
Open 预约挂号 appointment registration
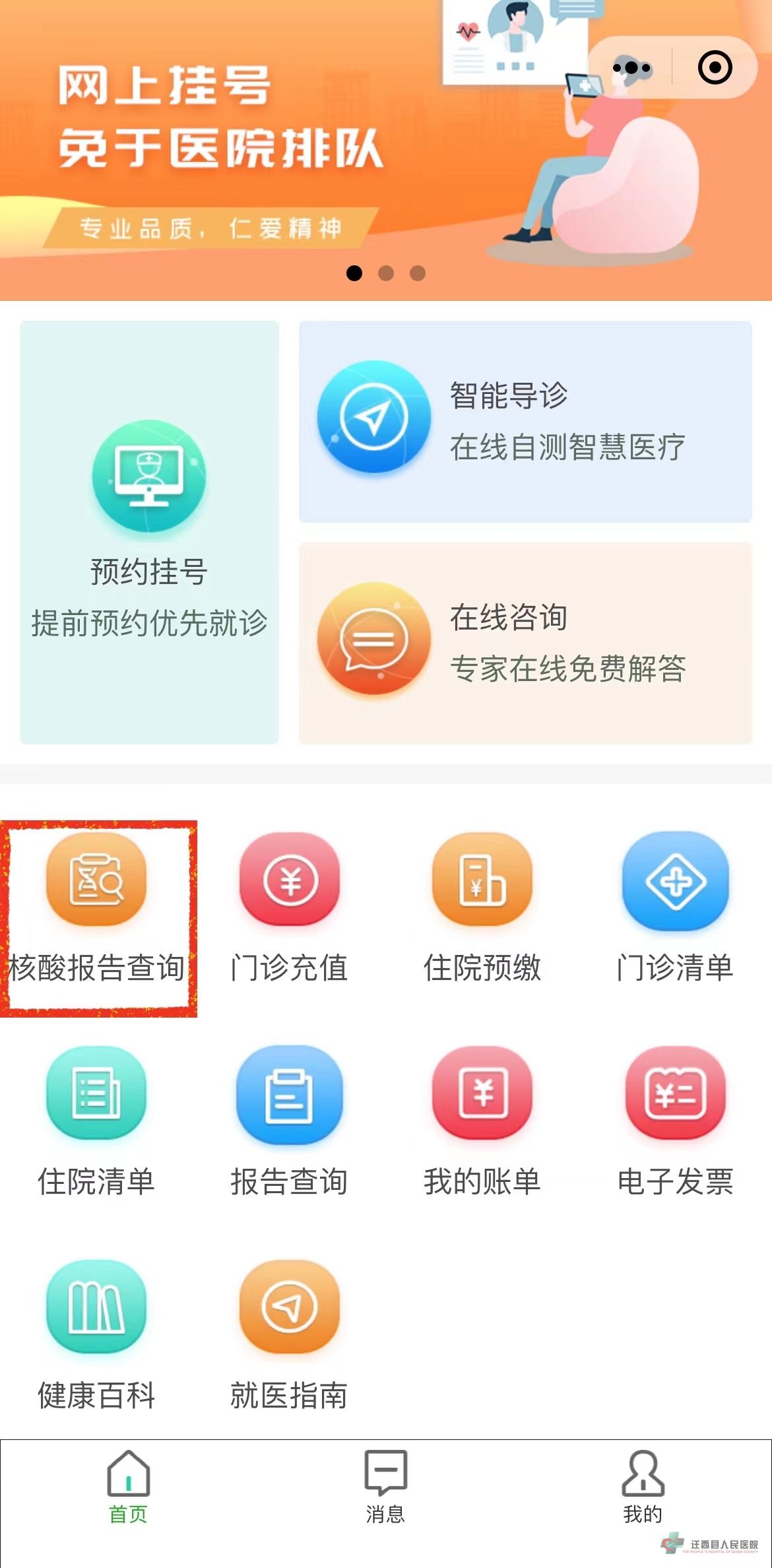(x=149, y=532)
